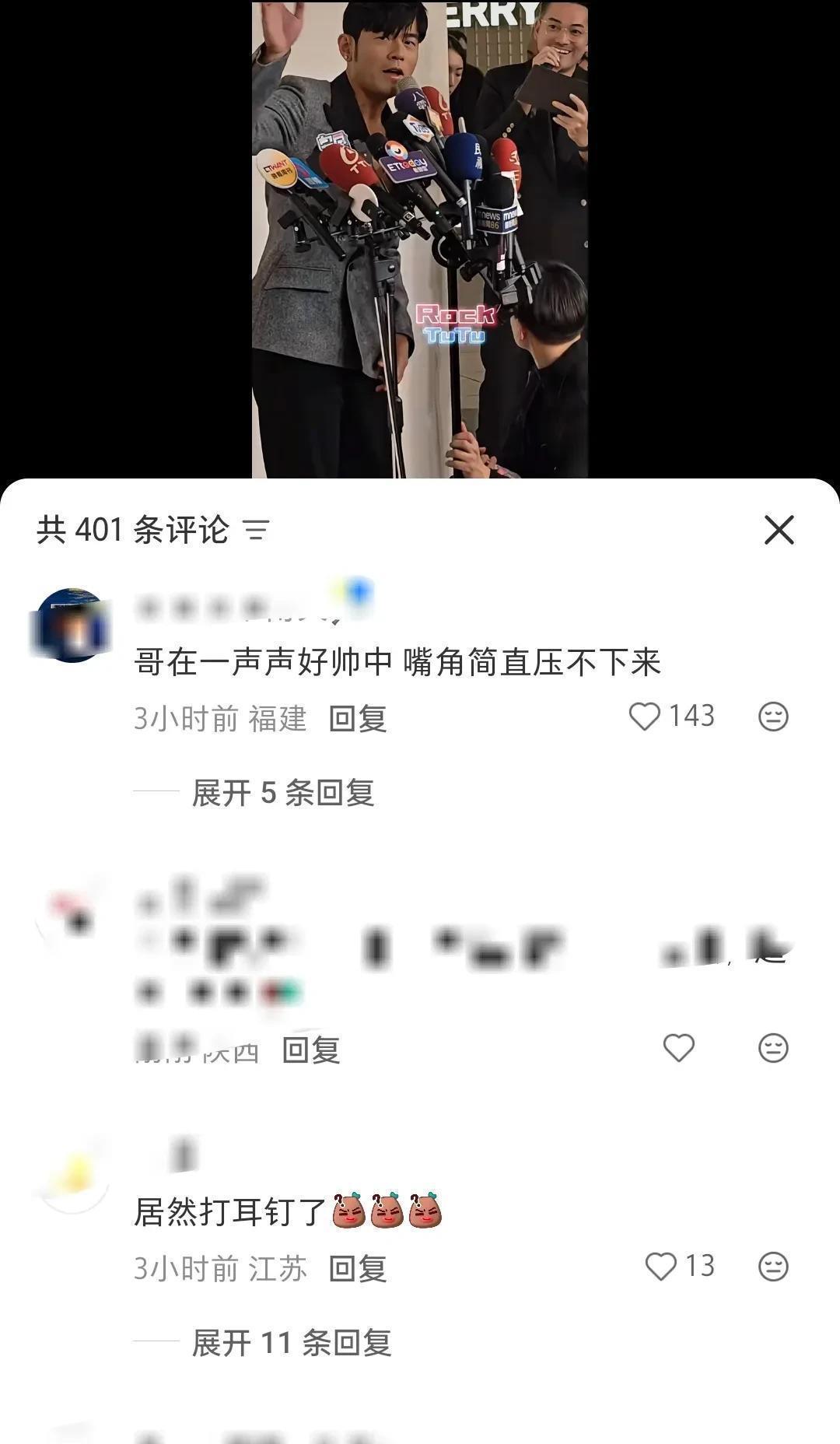Reply to the Shaanxi (陕西) comment
This screenshot has height=1444, width=840.
(311, 1050)
